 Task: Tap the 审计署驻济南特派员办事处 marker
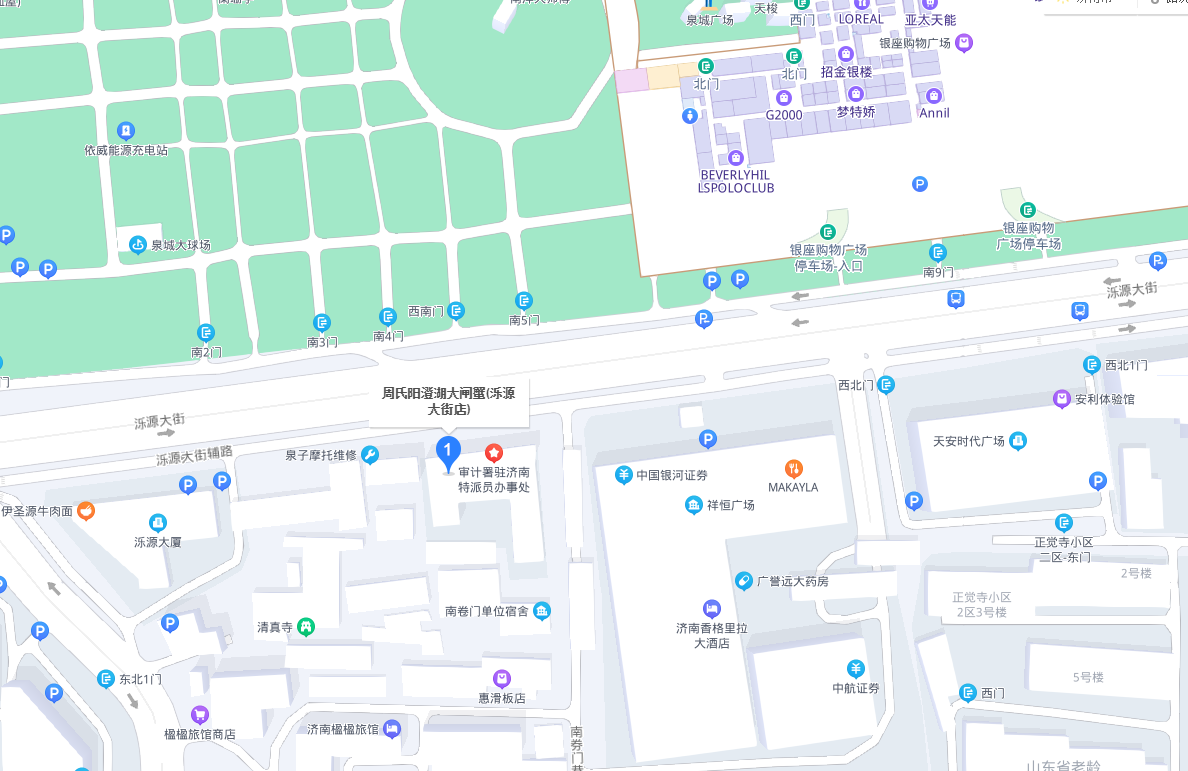[494, 453]
